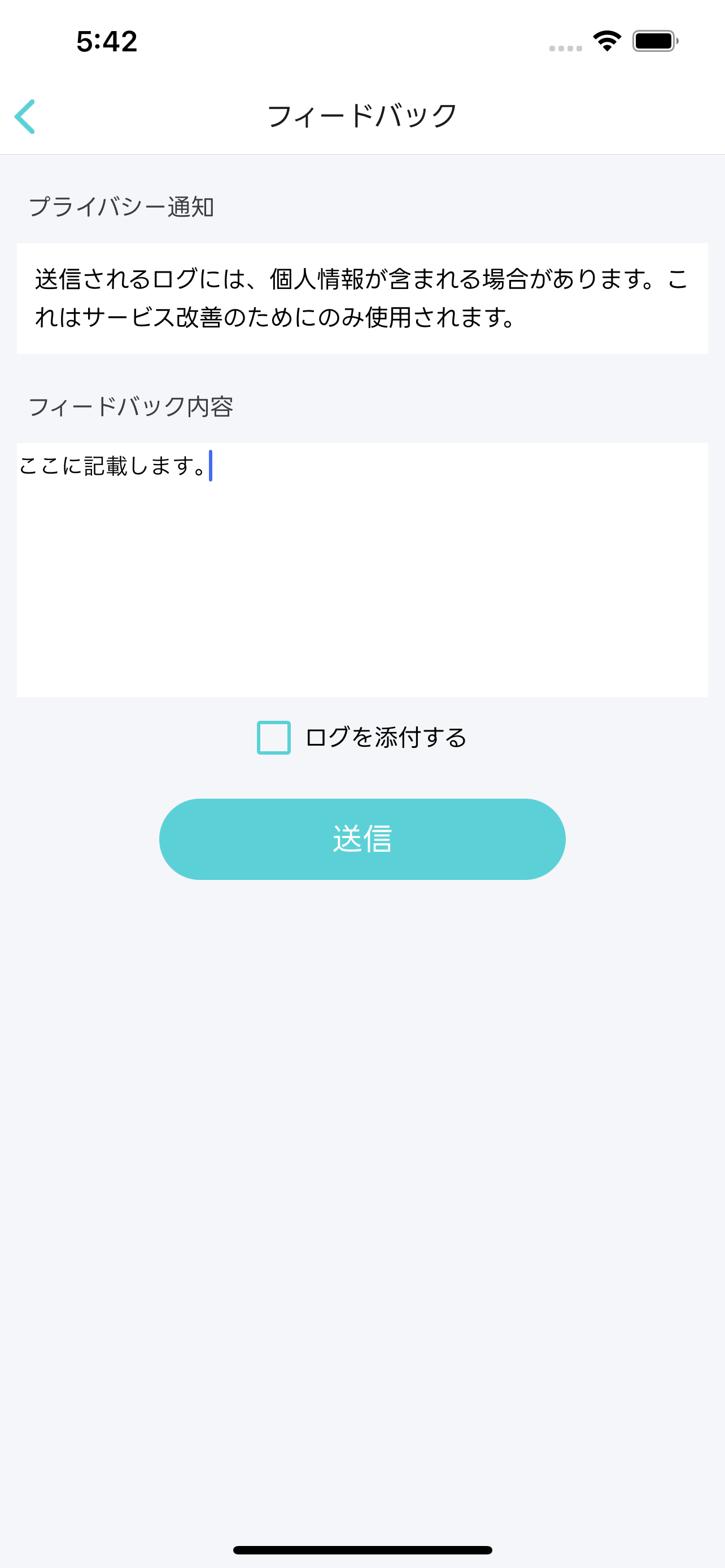
Task: Focus the フィードバック内容 text field
Action: [x=361, y=569]
